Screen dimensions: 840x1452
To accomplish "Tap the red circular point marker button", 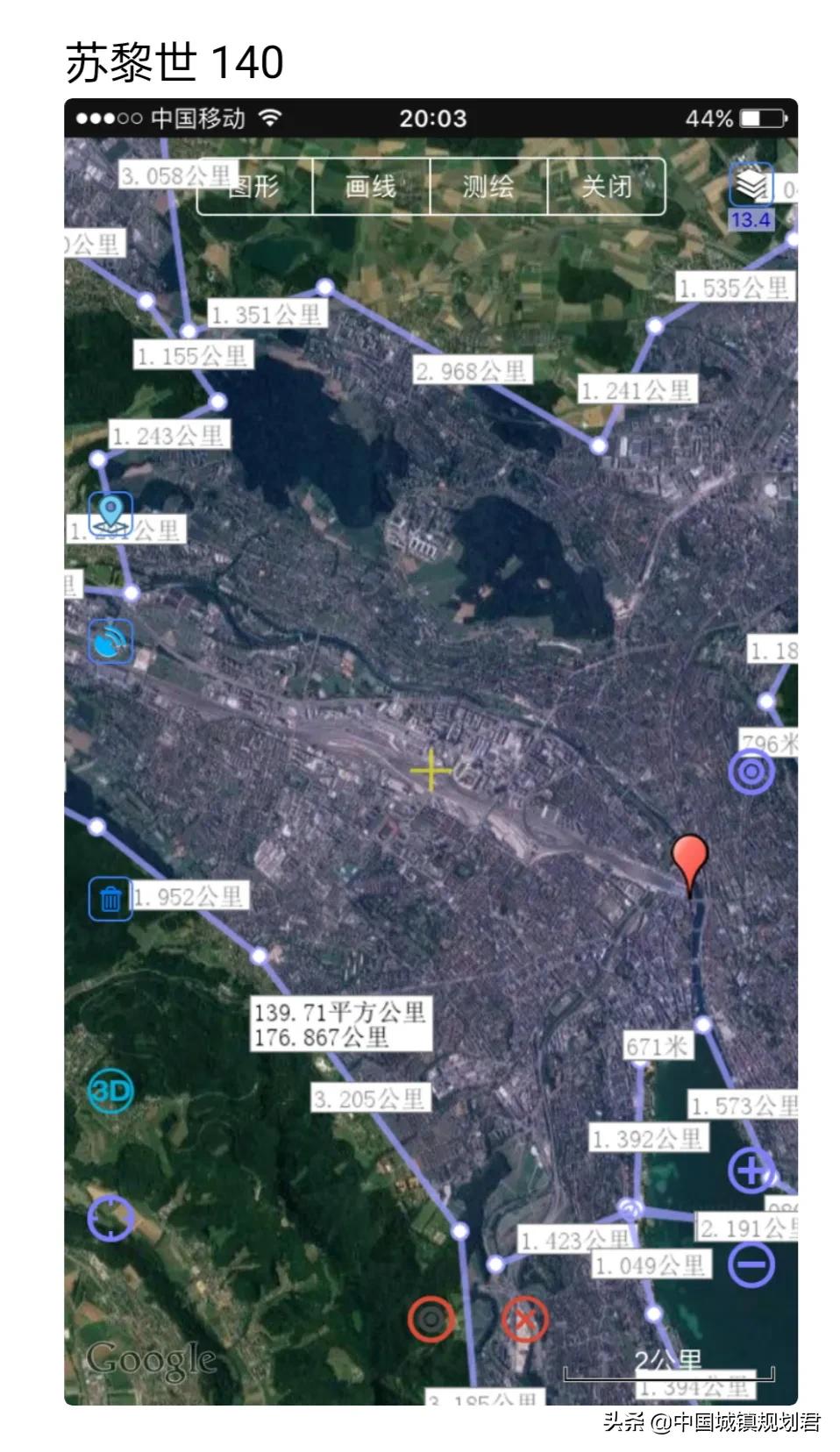I will pos(431,1318).
